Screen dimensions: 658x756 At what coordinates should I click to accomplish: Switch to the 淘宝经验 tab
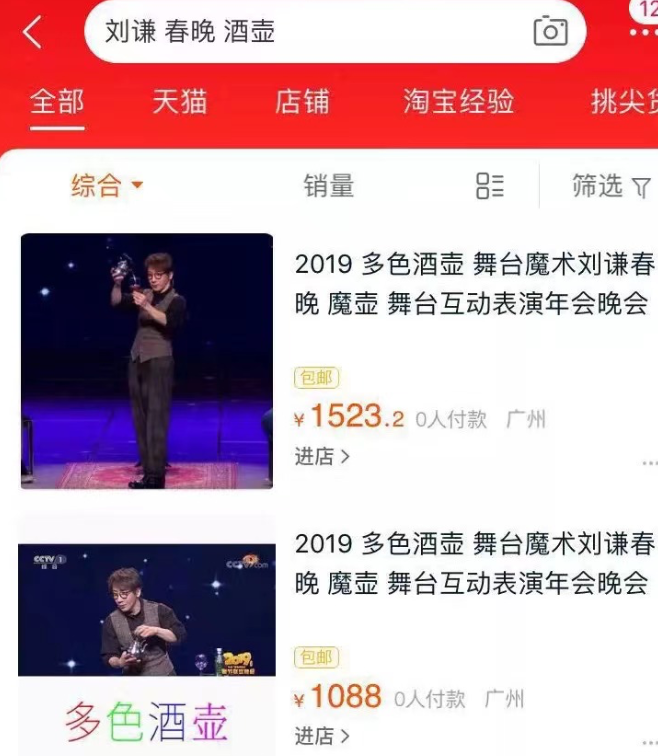click(x=458, y=101)
